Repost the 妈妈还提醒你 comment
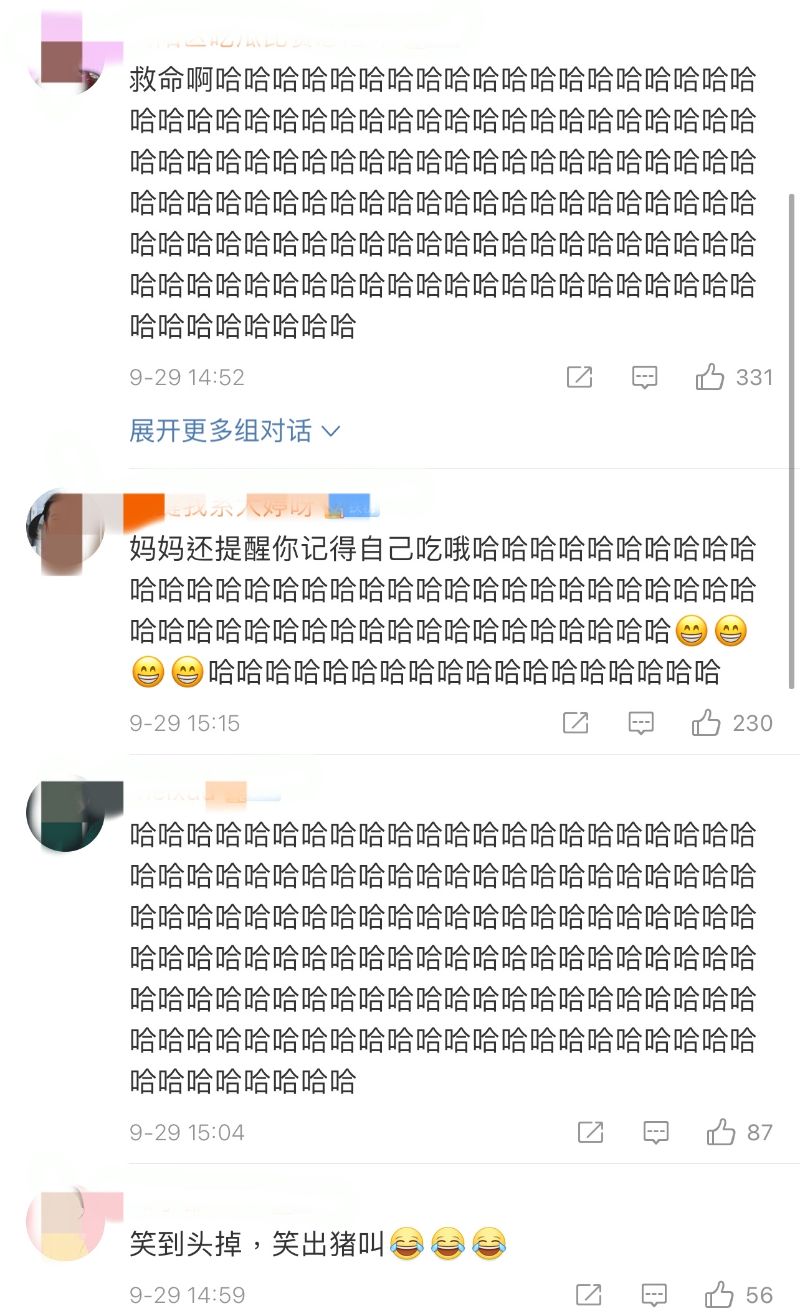800x1316 pixels. (576, 723)
